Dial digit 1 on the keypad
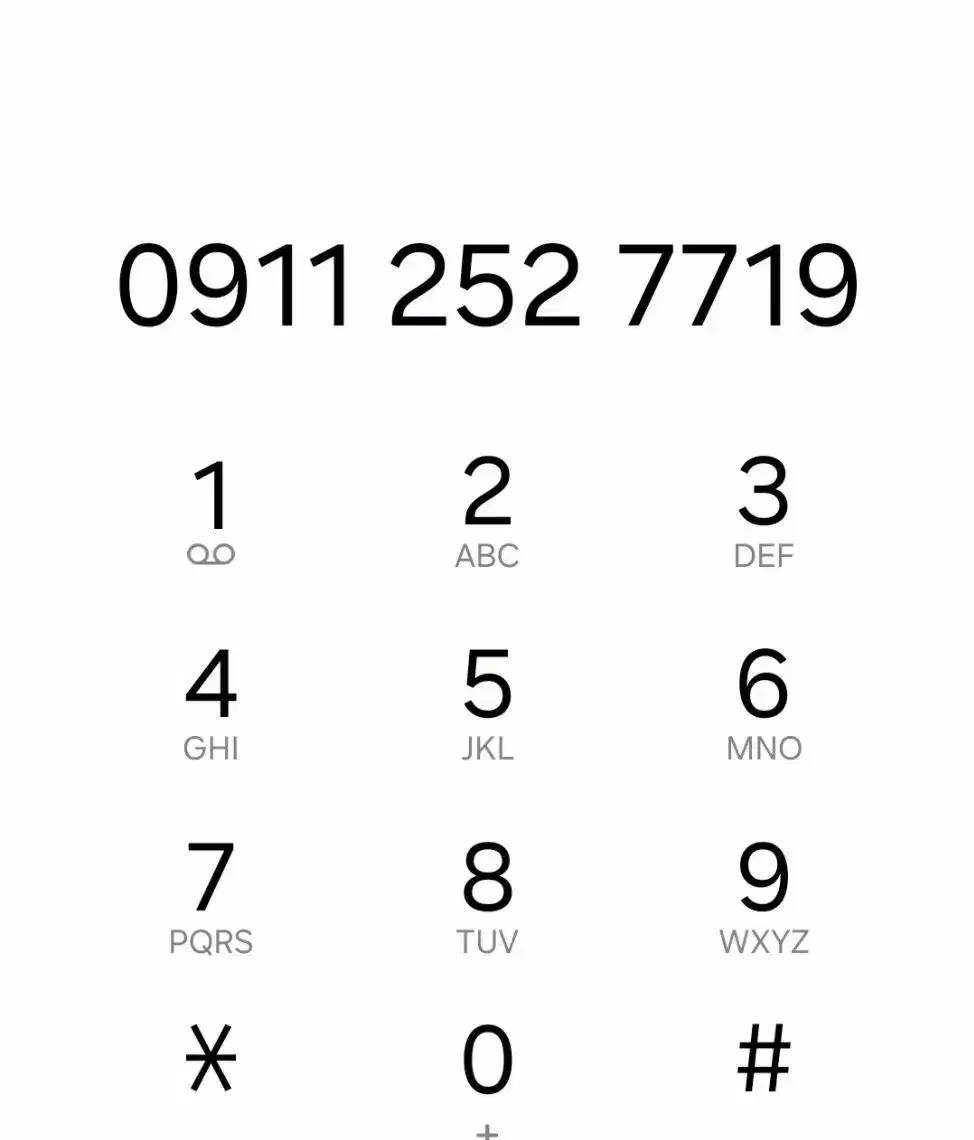This screenshot has width=974, height=1140. [x=211, y=510]
